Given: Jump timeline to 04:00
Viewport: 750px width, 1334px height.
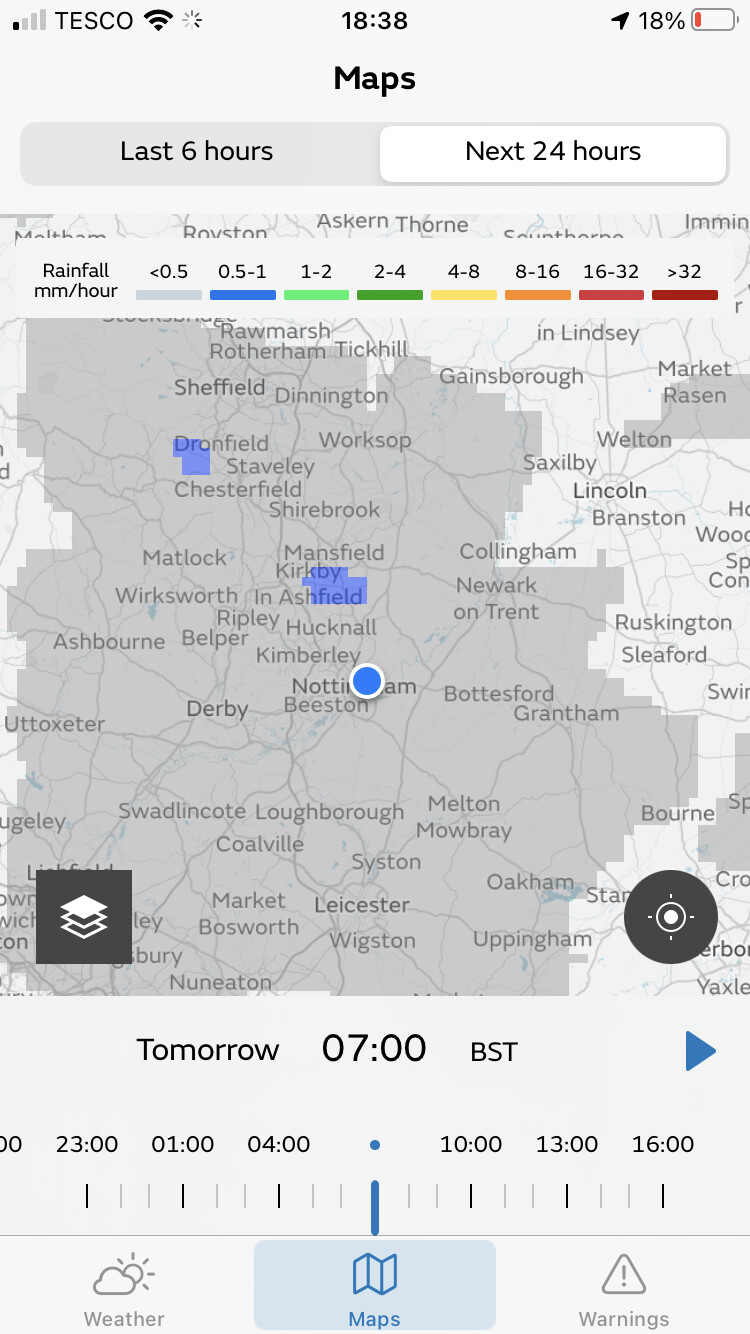Looking at the screenshot, I should pyautogui.click(x=279, y=1145).
